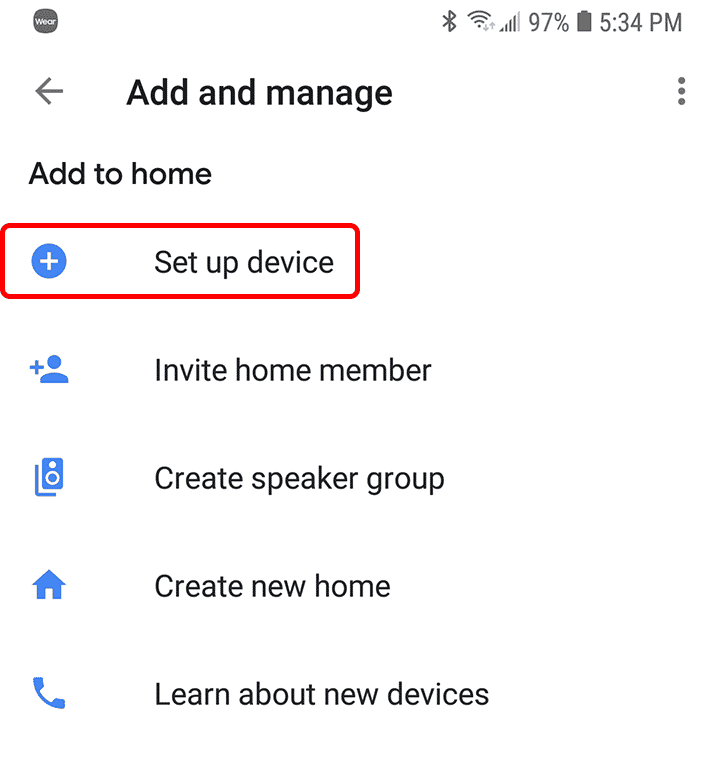Select Set up device

coord(243,263)
